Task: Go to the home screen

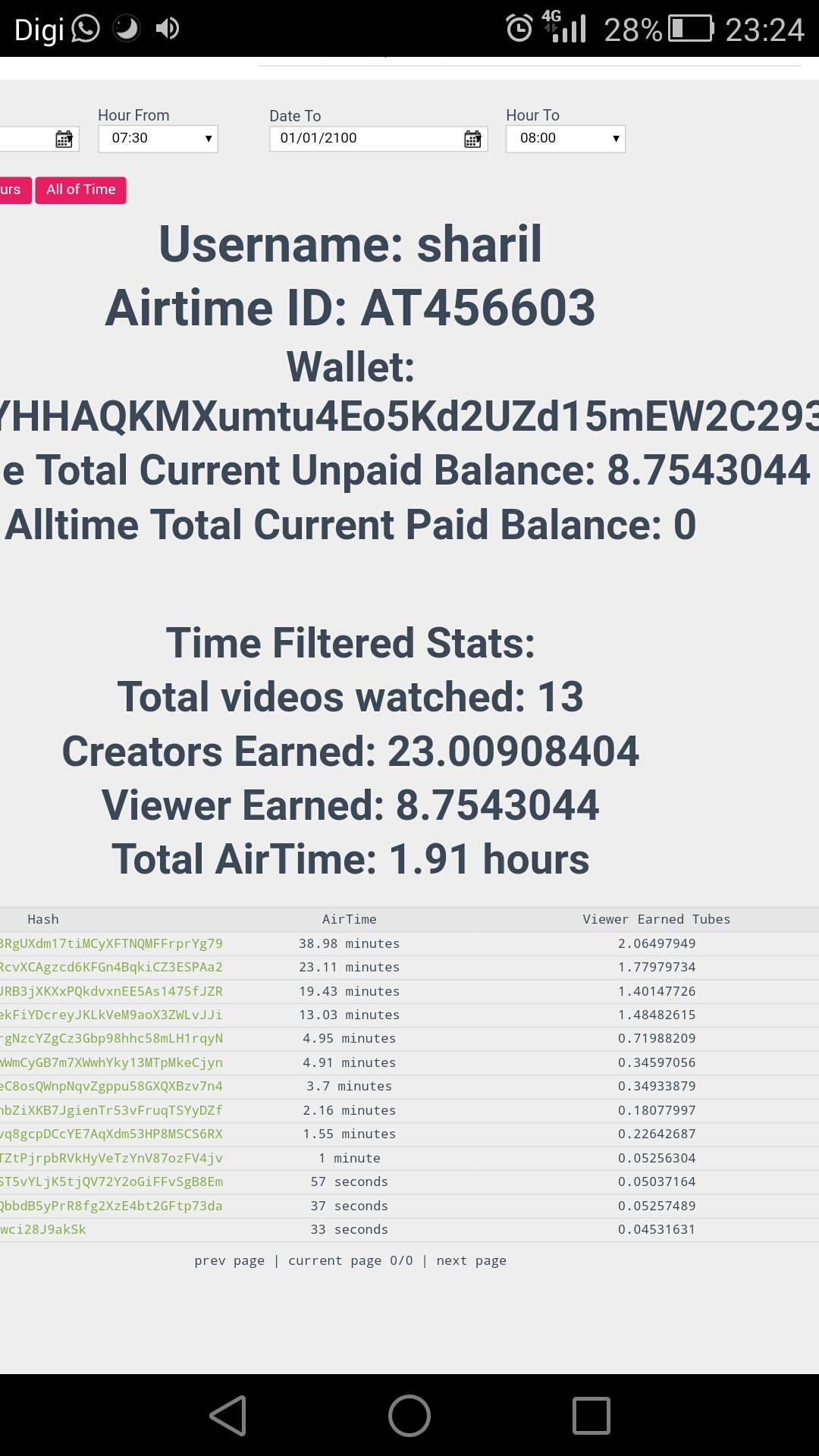Action: (409, 1415)
